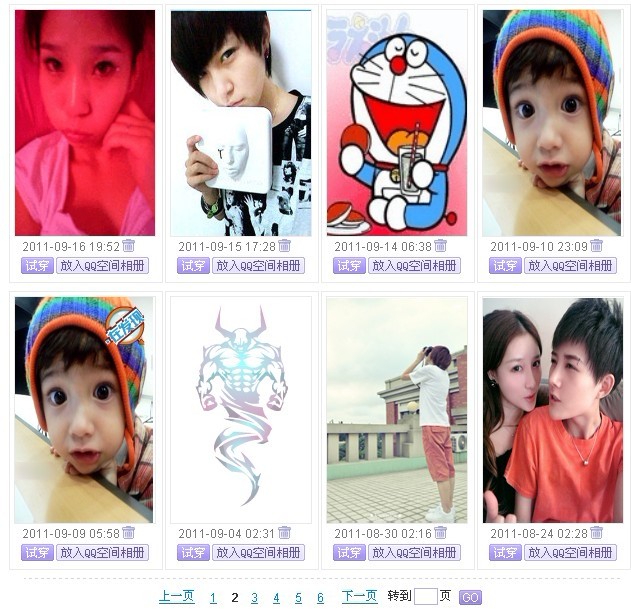631x614 pixels.
Task: Open the photo dated 2011-08-24 02:28
Action: point(552,409)
